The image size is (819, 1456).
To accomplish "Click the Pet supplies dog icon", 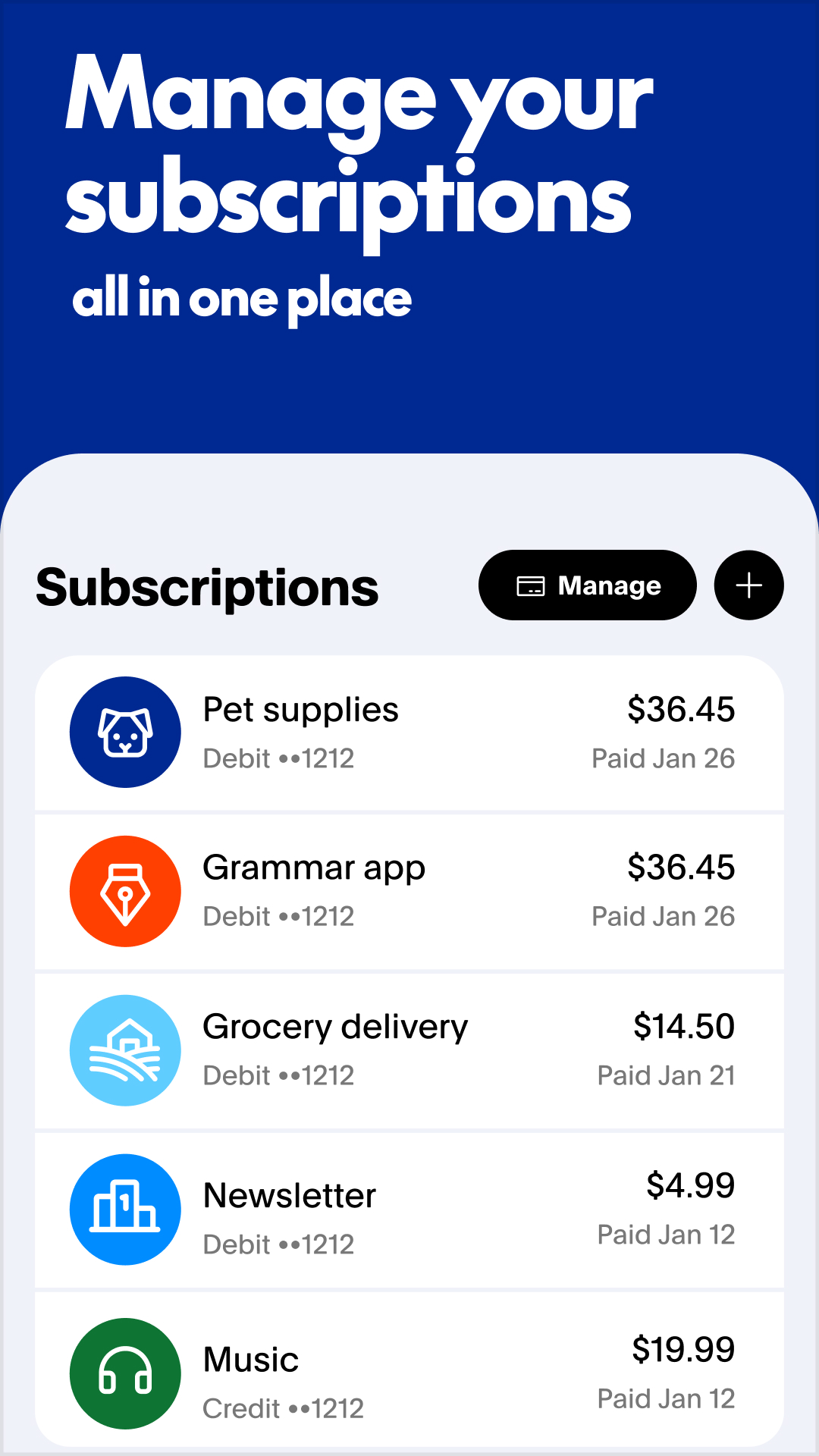I will pyautogui.click(x=125, y=732).
